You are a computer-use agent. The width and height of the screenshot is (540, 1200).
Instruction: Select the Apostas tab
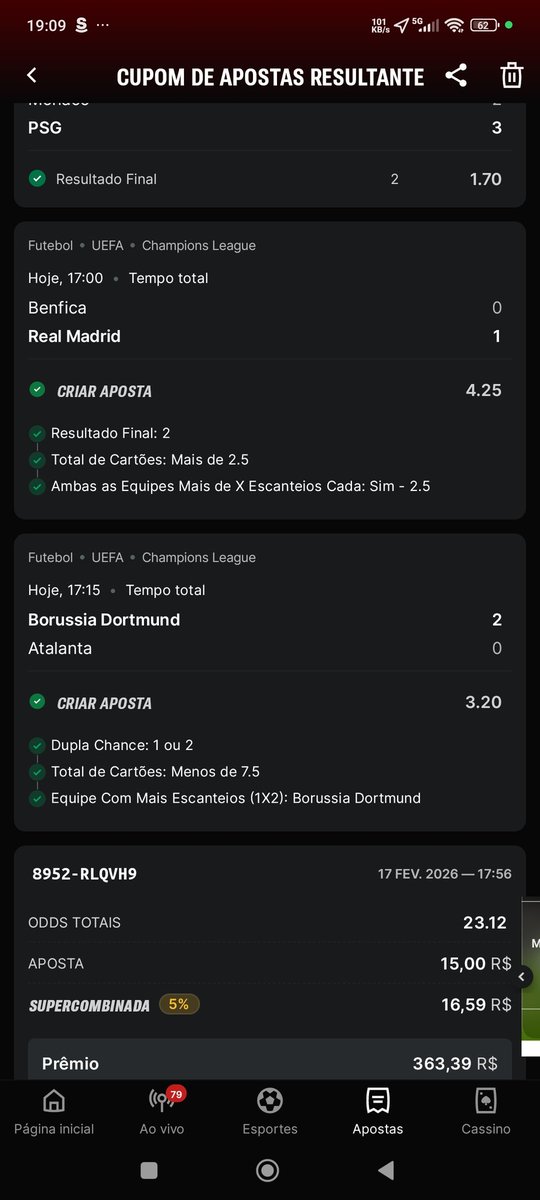(x=378, y=1112)
